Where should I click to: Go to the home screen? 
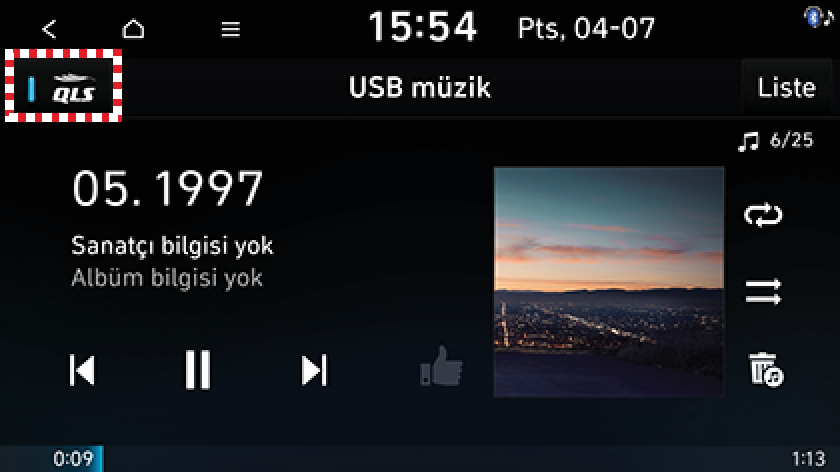[x=133, y=29]
